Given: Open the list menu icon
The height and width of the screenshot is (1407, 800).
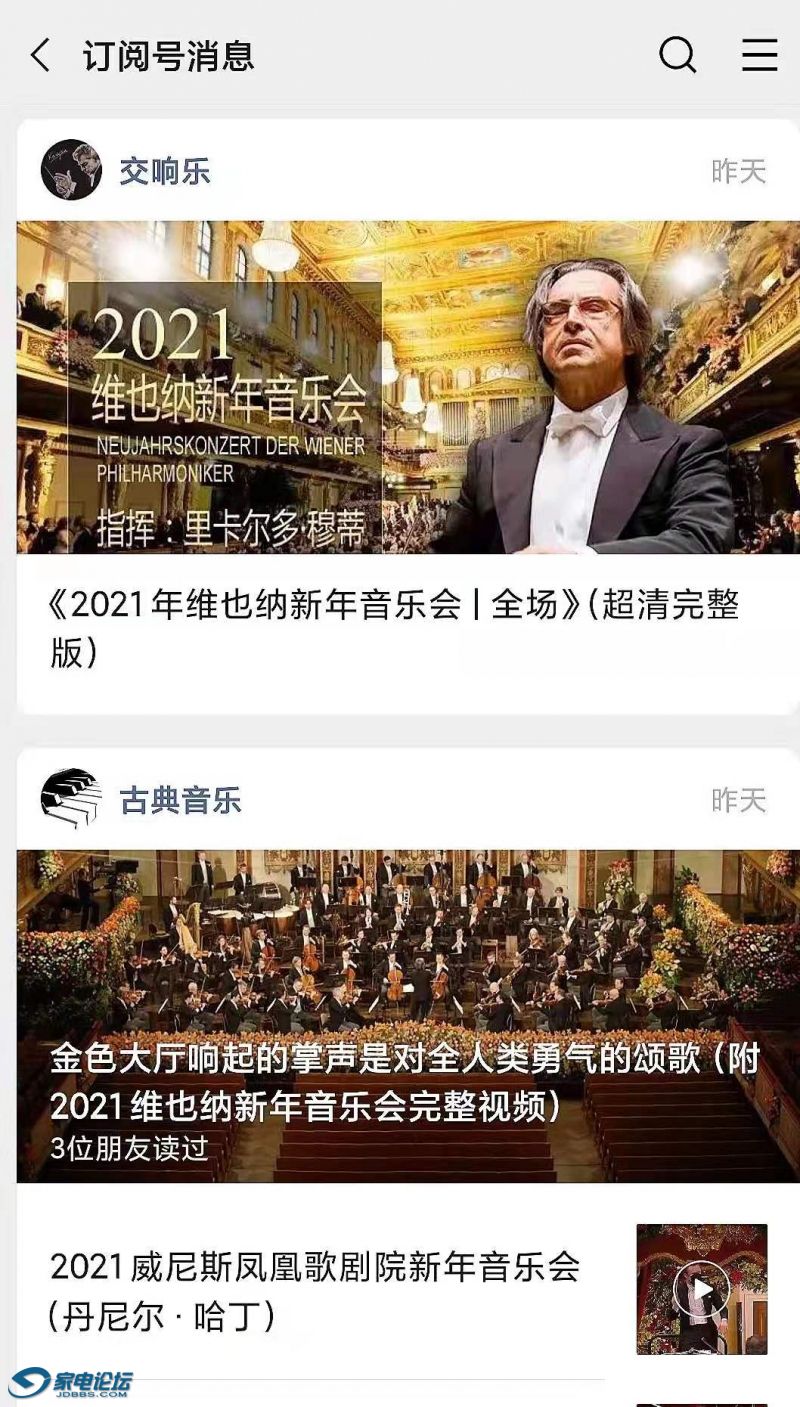Looking at the screenshot, I should point(759,55).
